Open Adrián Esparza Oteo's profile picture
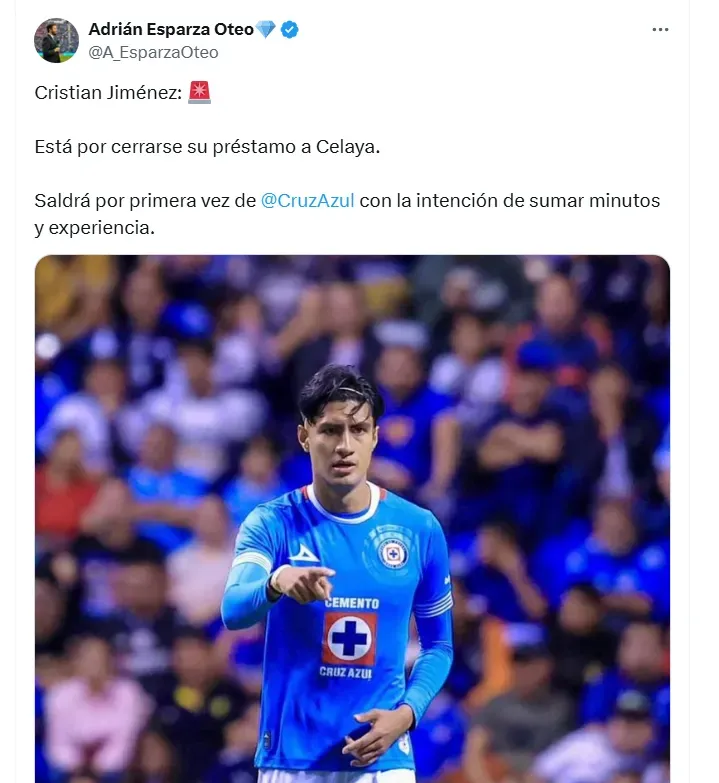 (56, 40)
